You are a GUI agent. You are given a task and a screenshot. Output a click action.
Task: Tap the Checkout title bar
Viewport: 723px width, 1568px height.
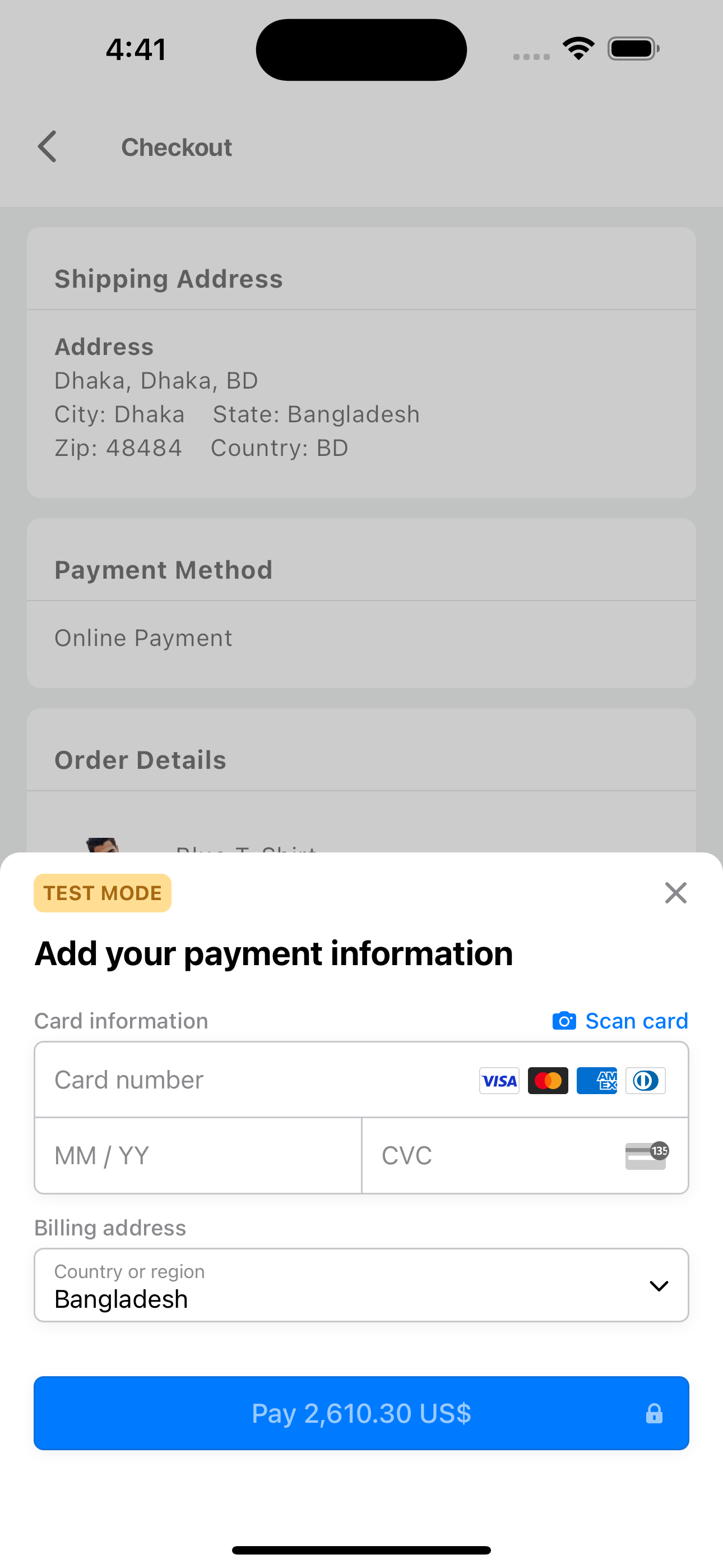[177, 147]
